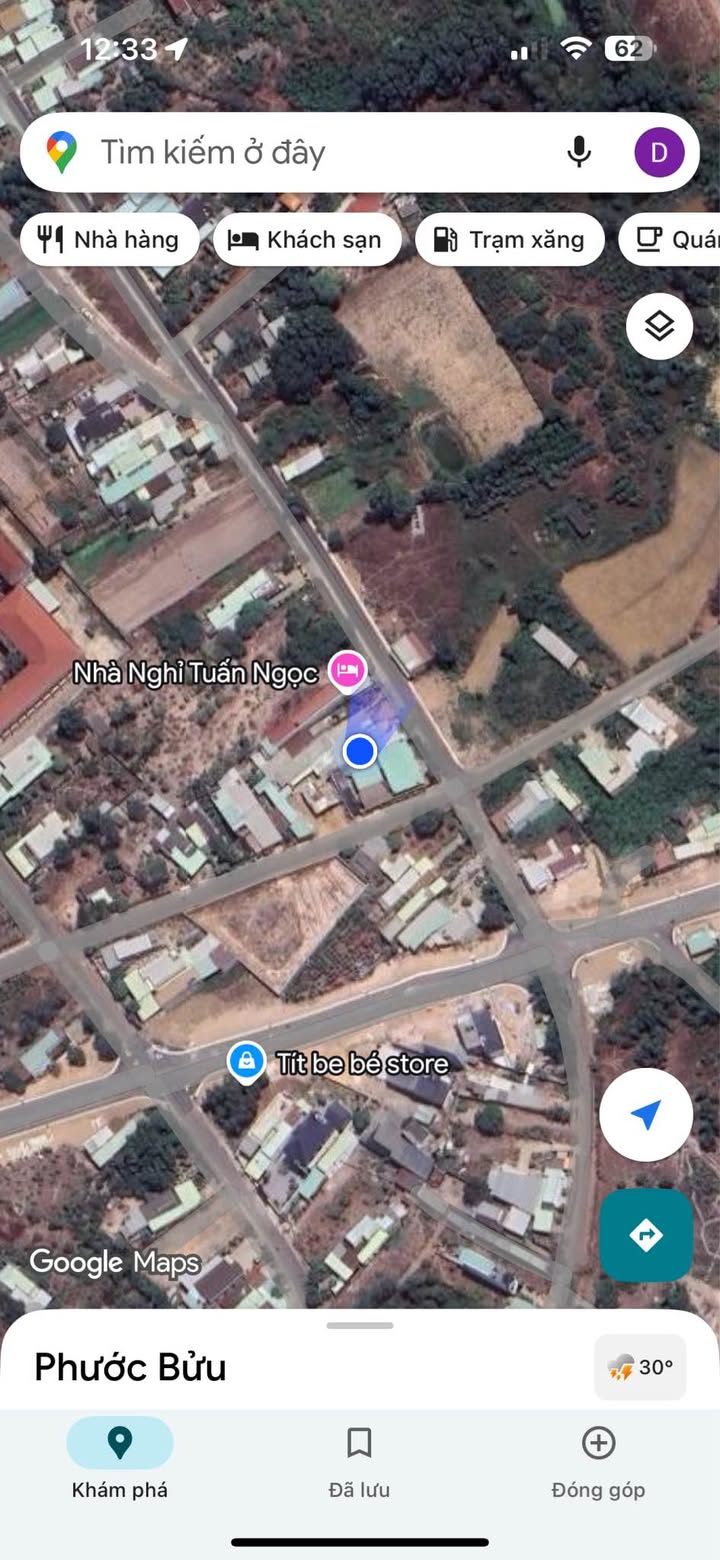Check the 30° weather widget

pyautogui.click(x=640, y=1367)
